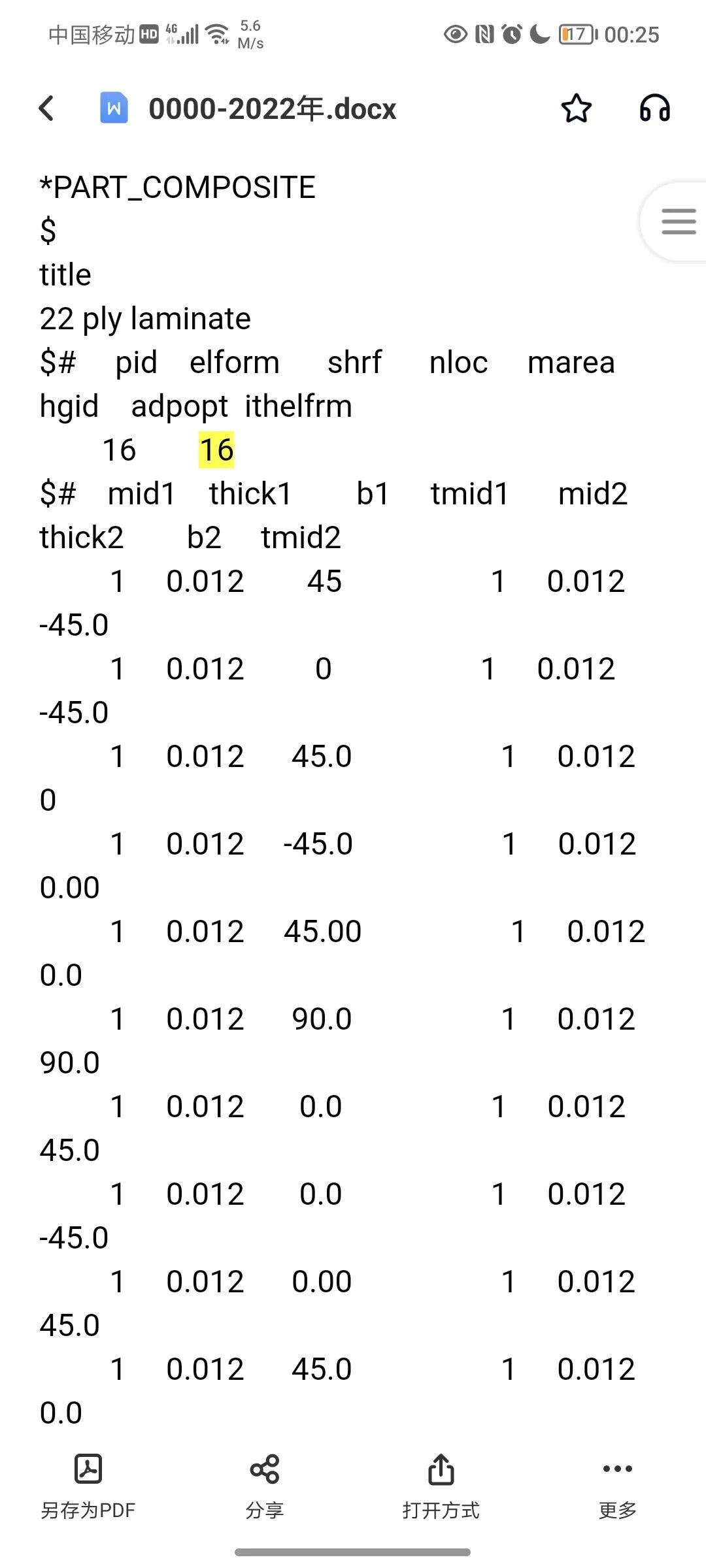Open the 更多 more options
This screenshot has height=1568, width=706.
[x=618, y=1487]
